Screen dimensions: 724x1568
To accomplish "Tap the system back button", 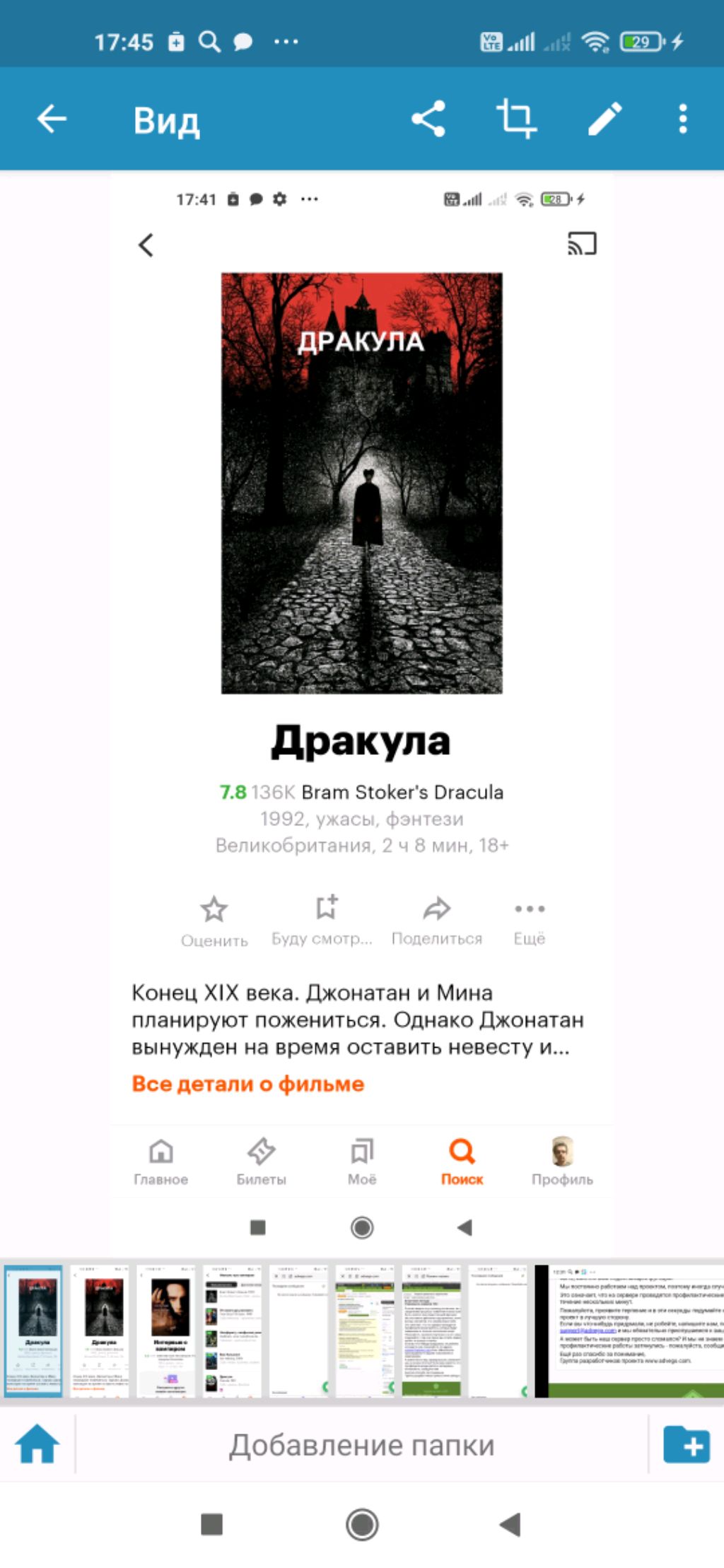I will pyautogui.click(x=510, y=1524).
